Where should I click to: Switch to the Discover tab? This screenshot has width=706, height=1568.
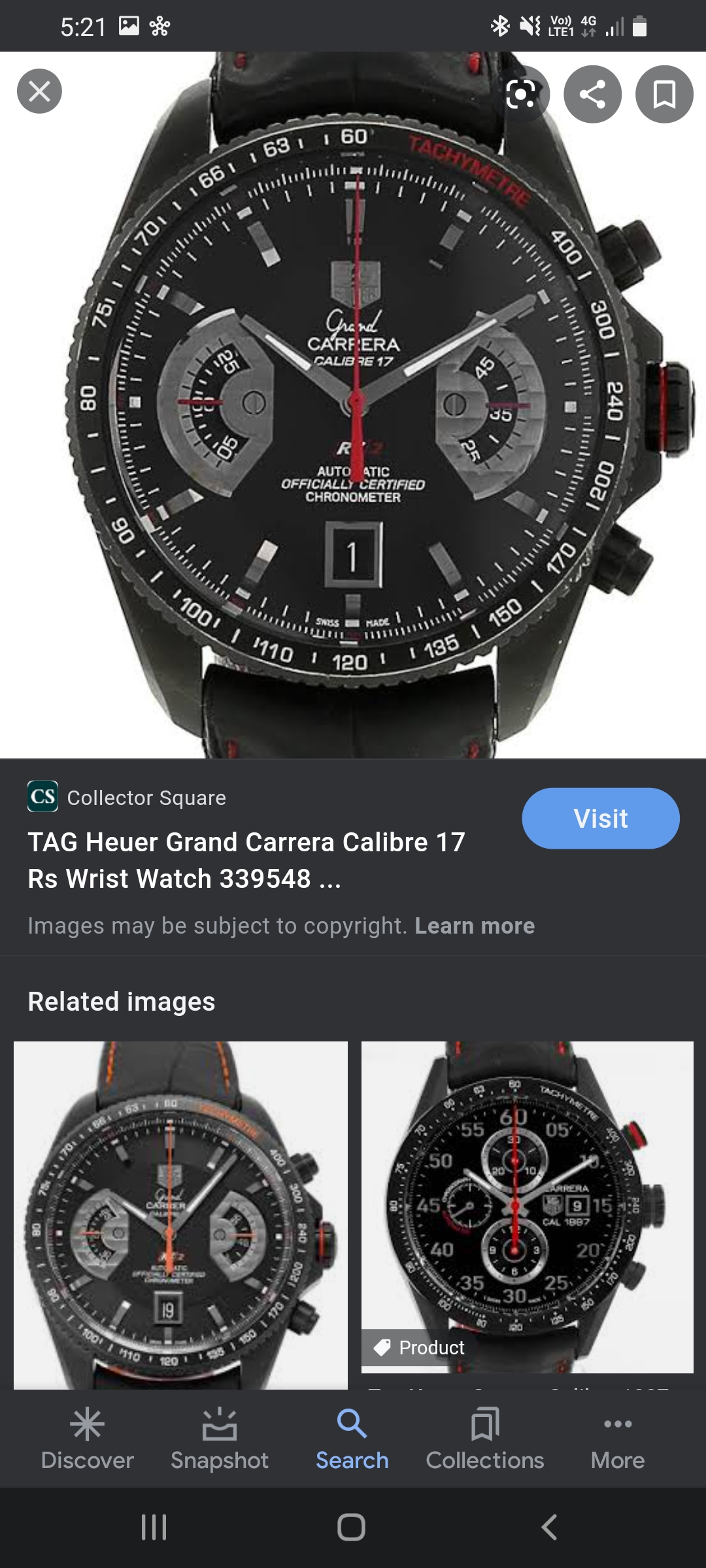pyautogui.click(x=88, y=1440)
